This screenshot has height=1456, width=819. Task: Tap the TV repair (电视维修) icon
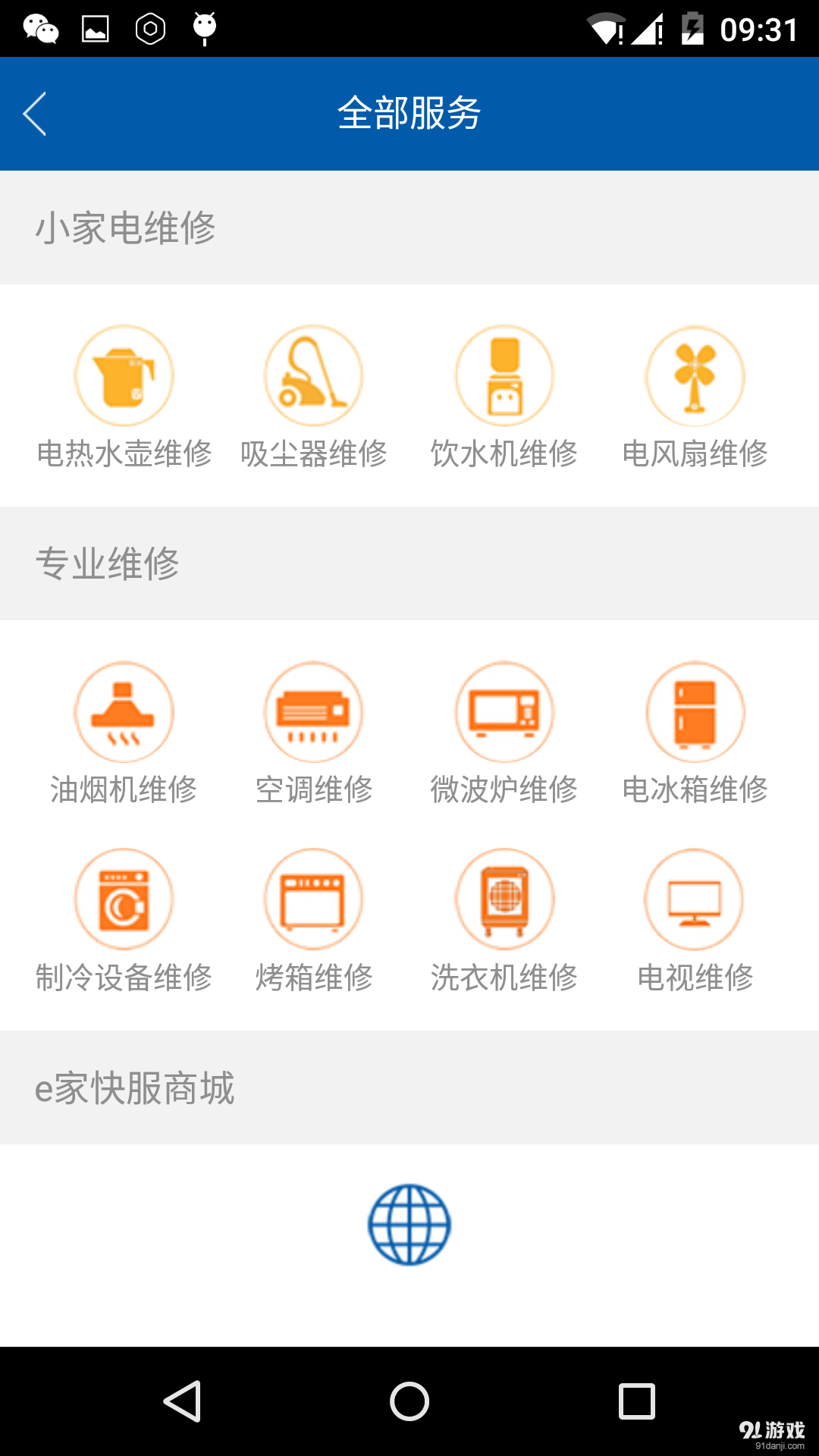click(694, 899)
